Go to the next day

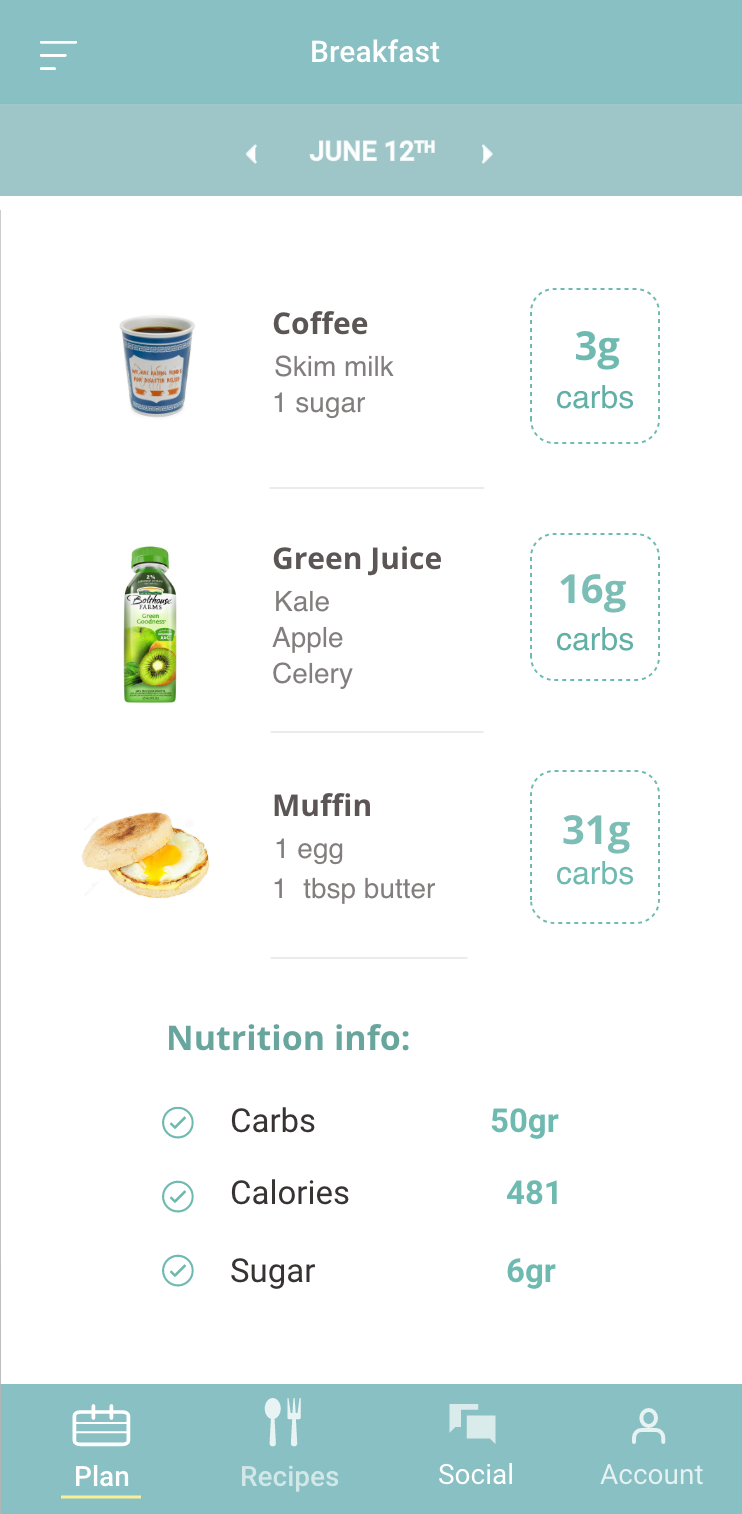[x=487, y=154]
